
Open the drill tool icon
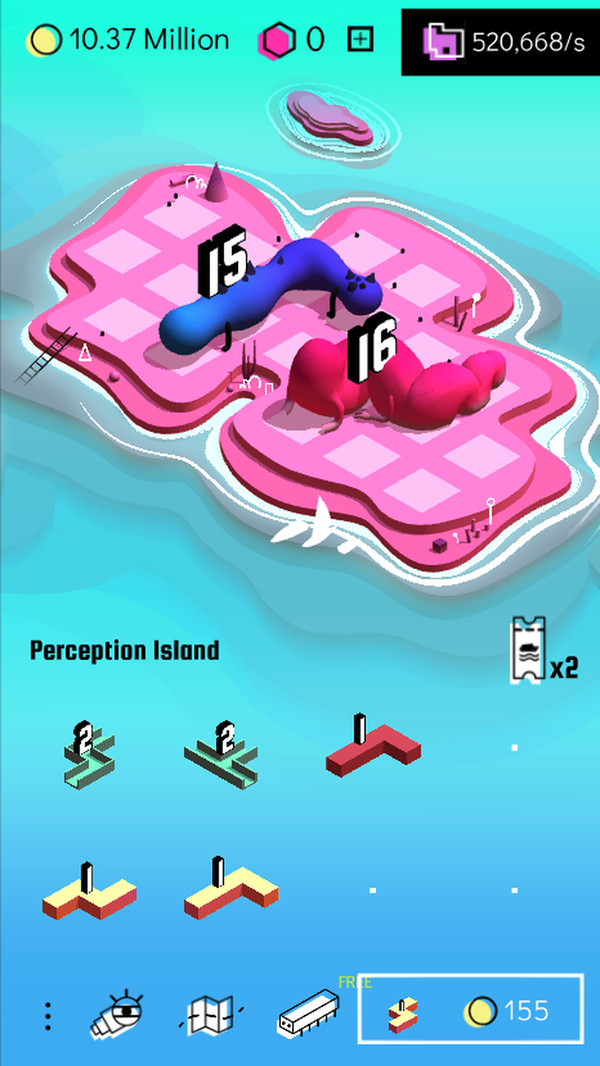click(118, 1014)
